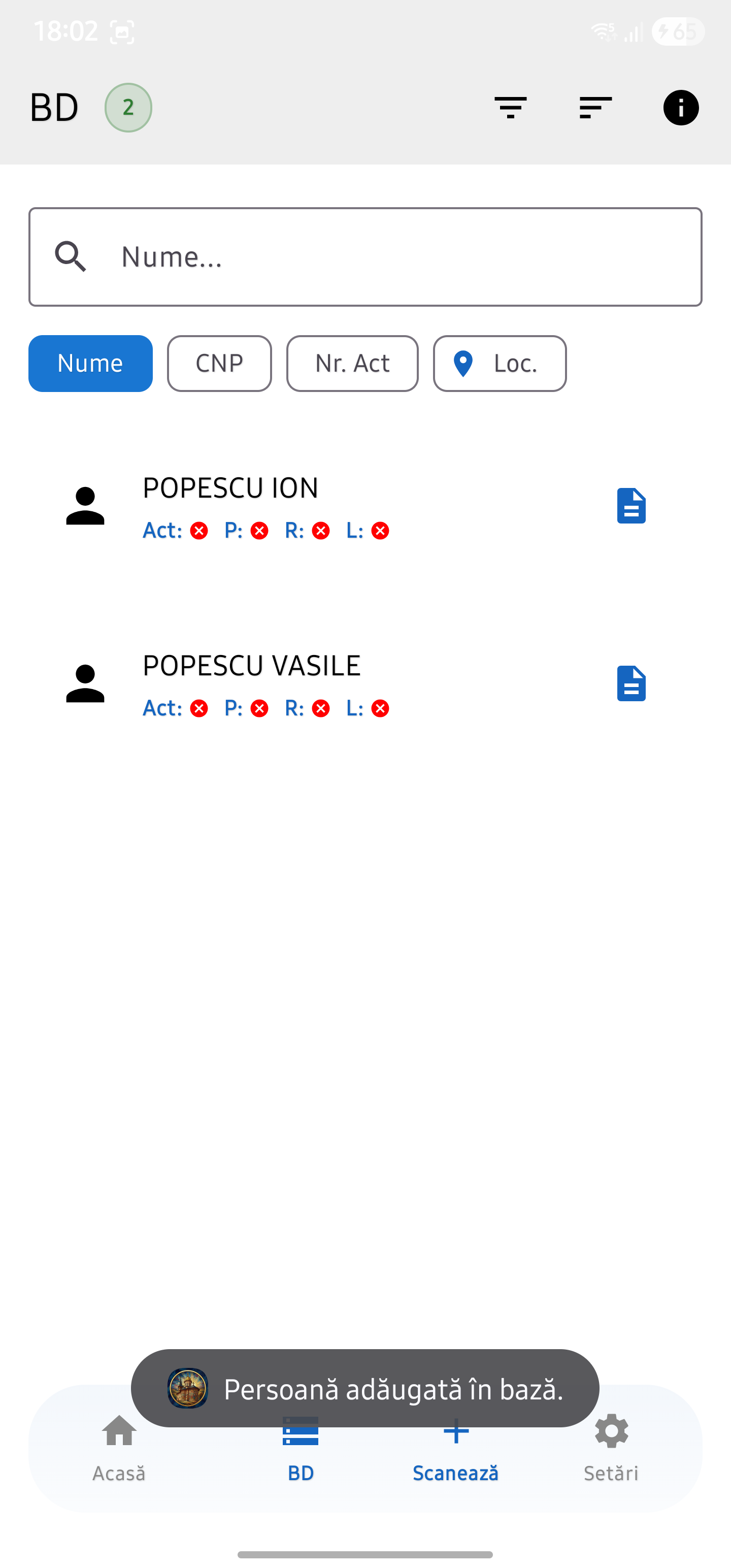Open the Setări tab

[611, 1449]
